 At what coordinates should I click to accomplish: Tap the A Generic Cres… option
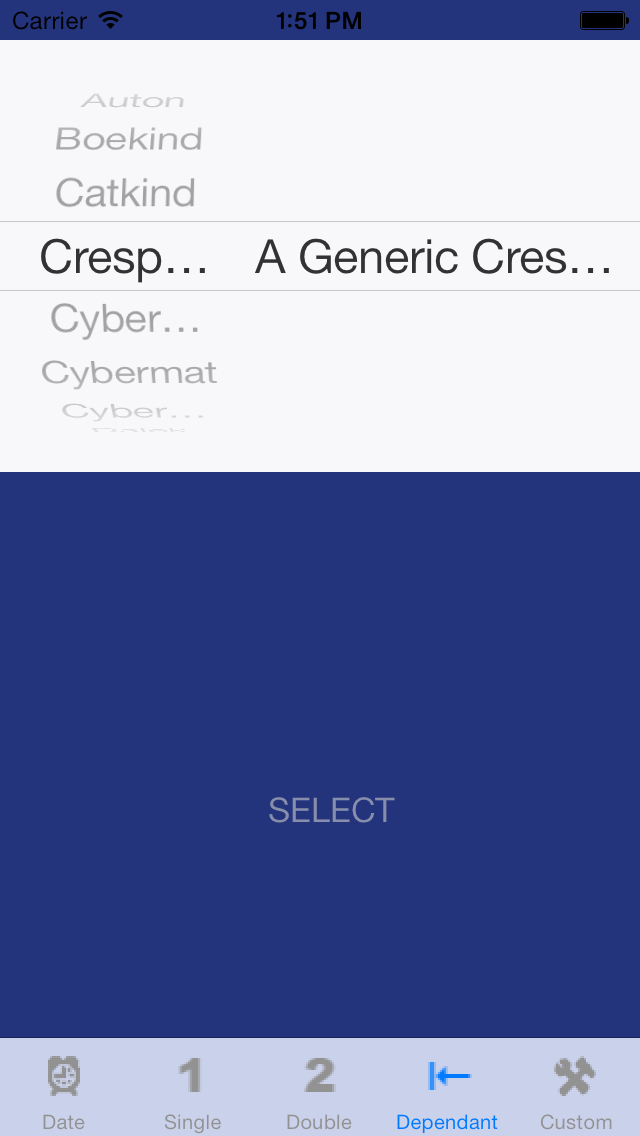click(x=433, y=257)
